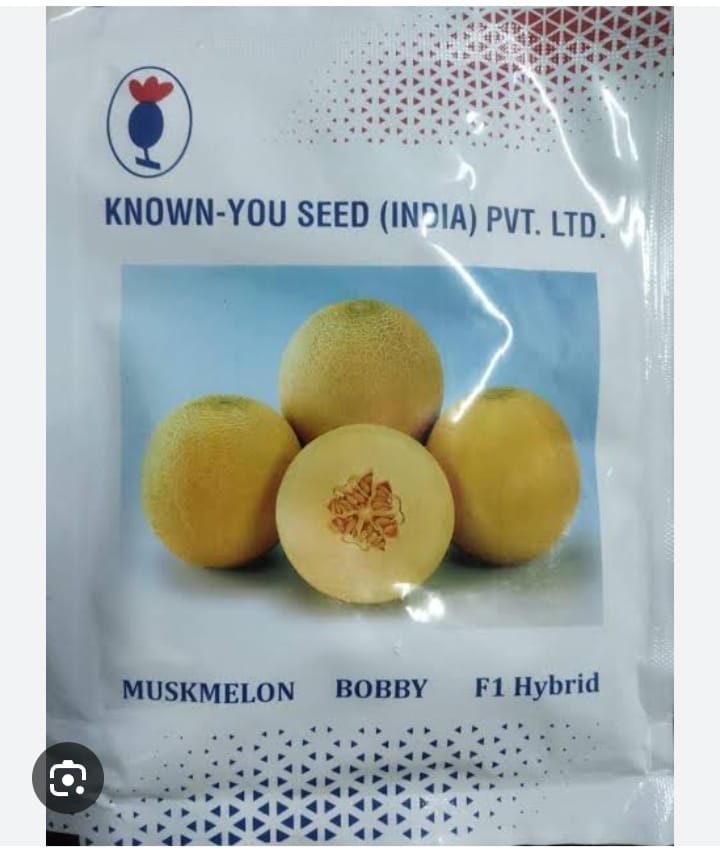Search this image with Google Lens
Screen dimensions: 720x853
pyautogui.click(x=68, y=777)
